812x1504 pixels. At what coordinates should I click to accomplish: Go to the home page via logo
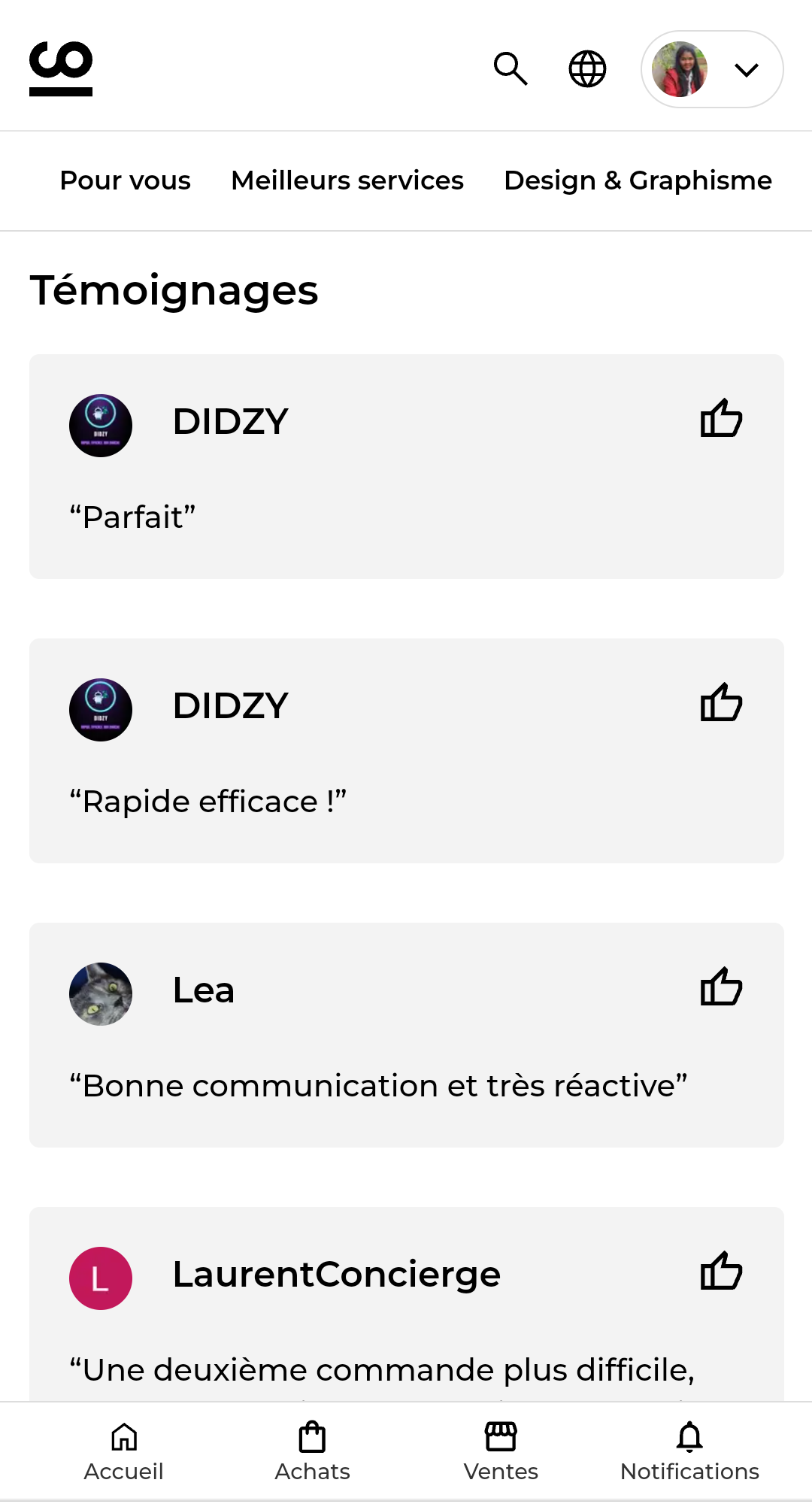pos(61,69)
